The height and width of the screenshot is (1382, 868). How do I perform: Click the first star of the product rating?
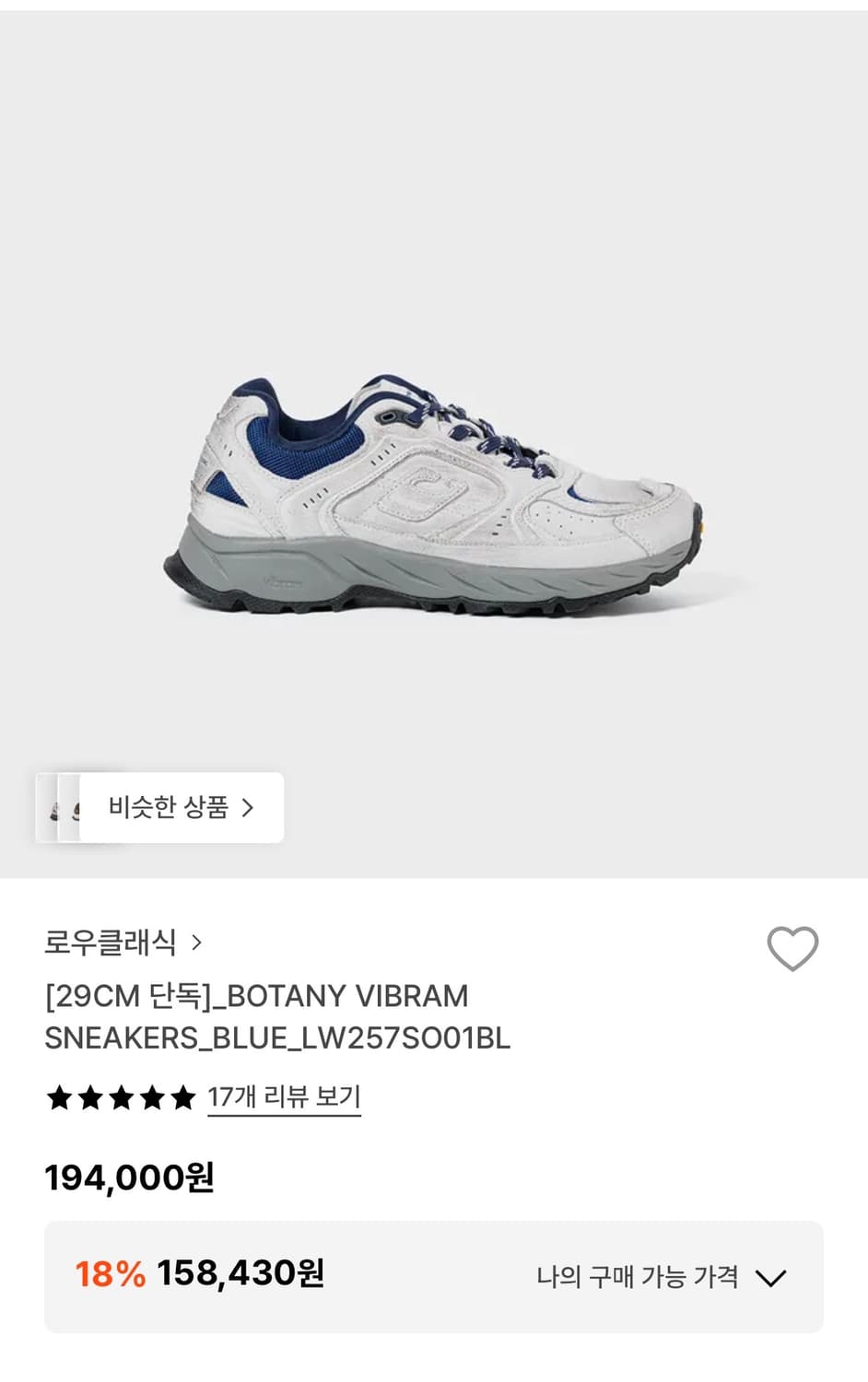point(57,1097)
